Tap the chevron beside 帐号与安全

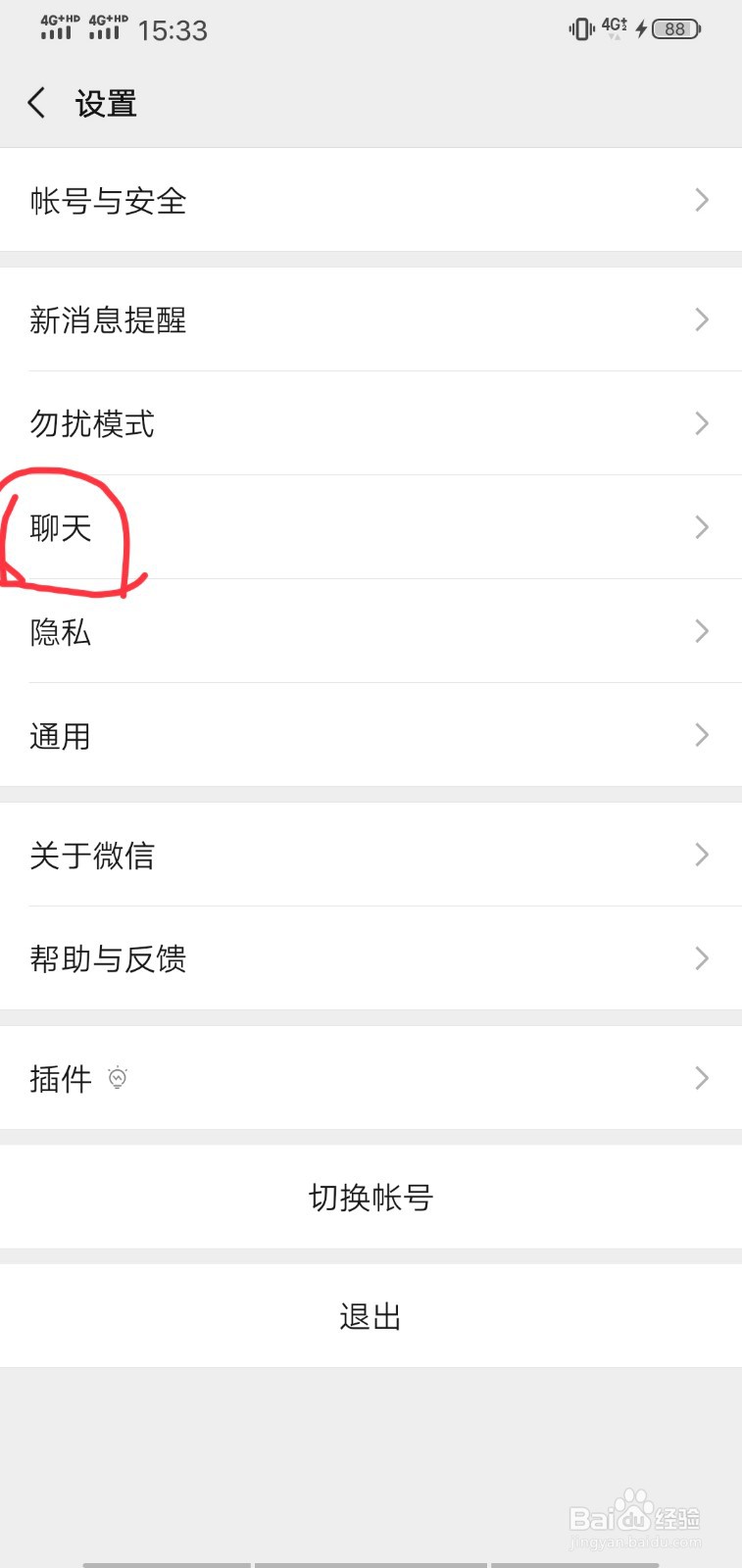pyautogui.click(x=701, y=200)
